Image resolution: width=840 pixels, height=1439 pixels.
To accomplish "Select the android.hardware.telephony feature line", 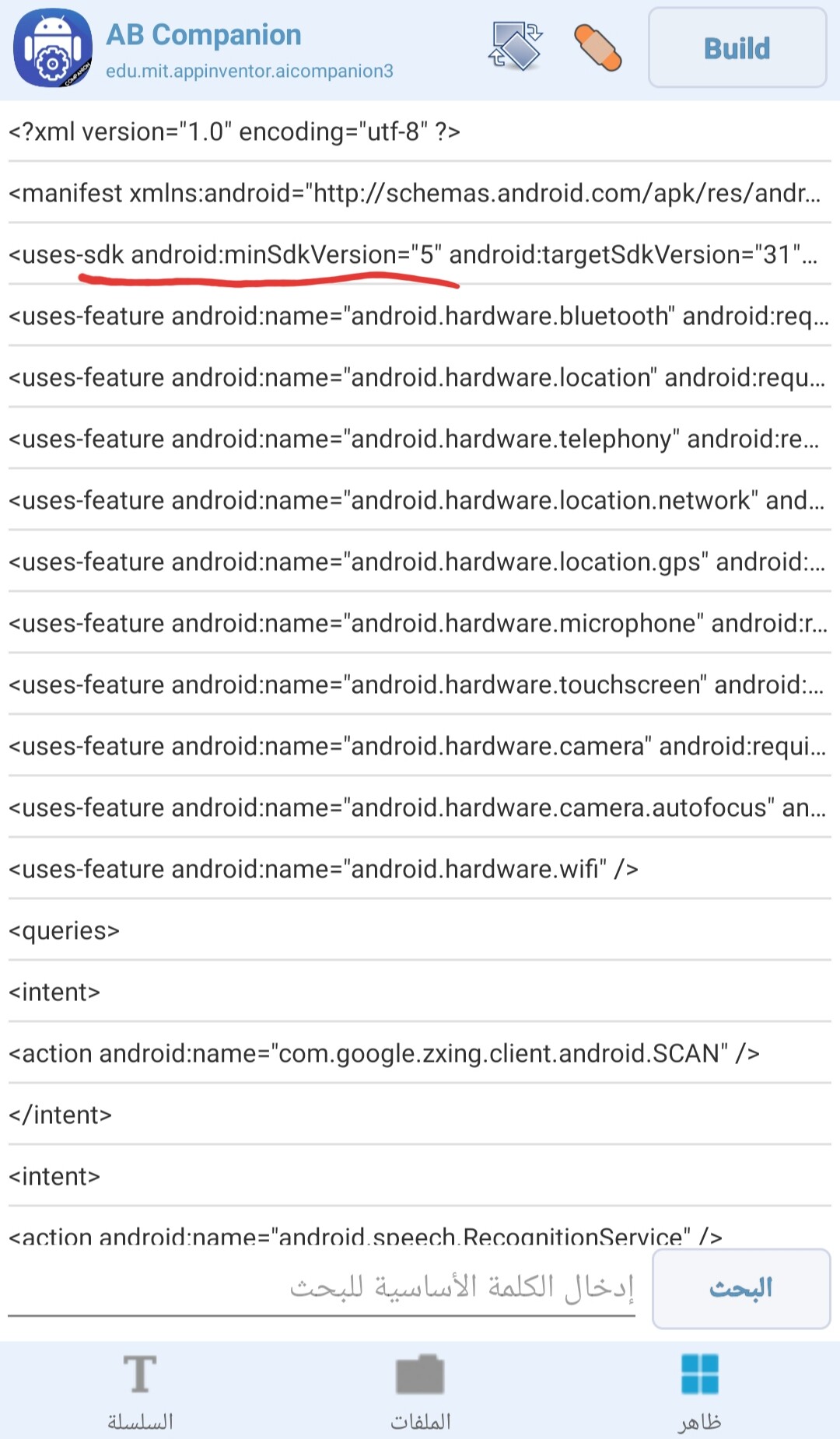I will point(420,439).
